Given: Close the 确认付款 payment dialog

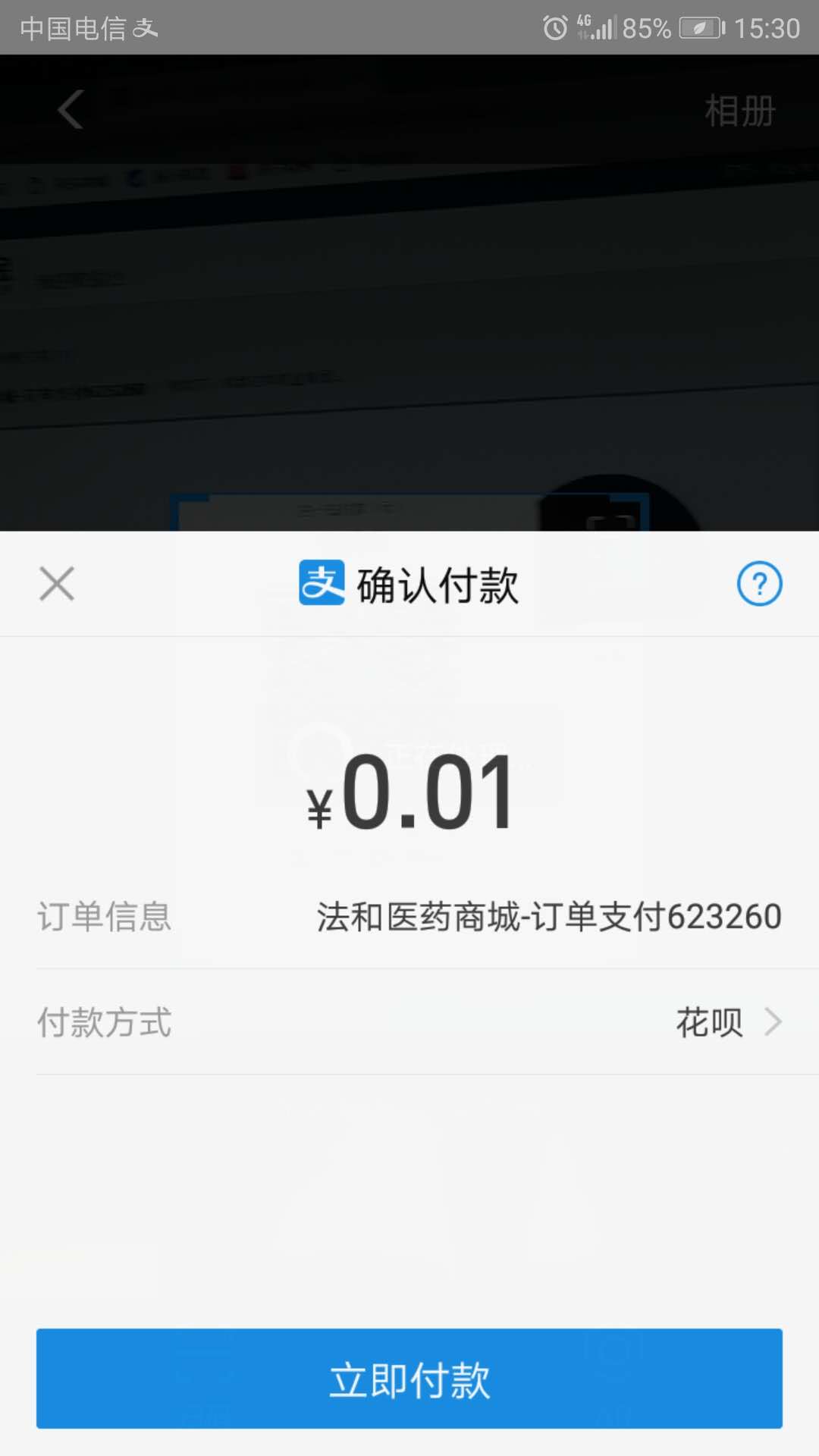Looking at the screenshot, I should coord(57,584).
